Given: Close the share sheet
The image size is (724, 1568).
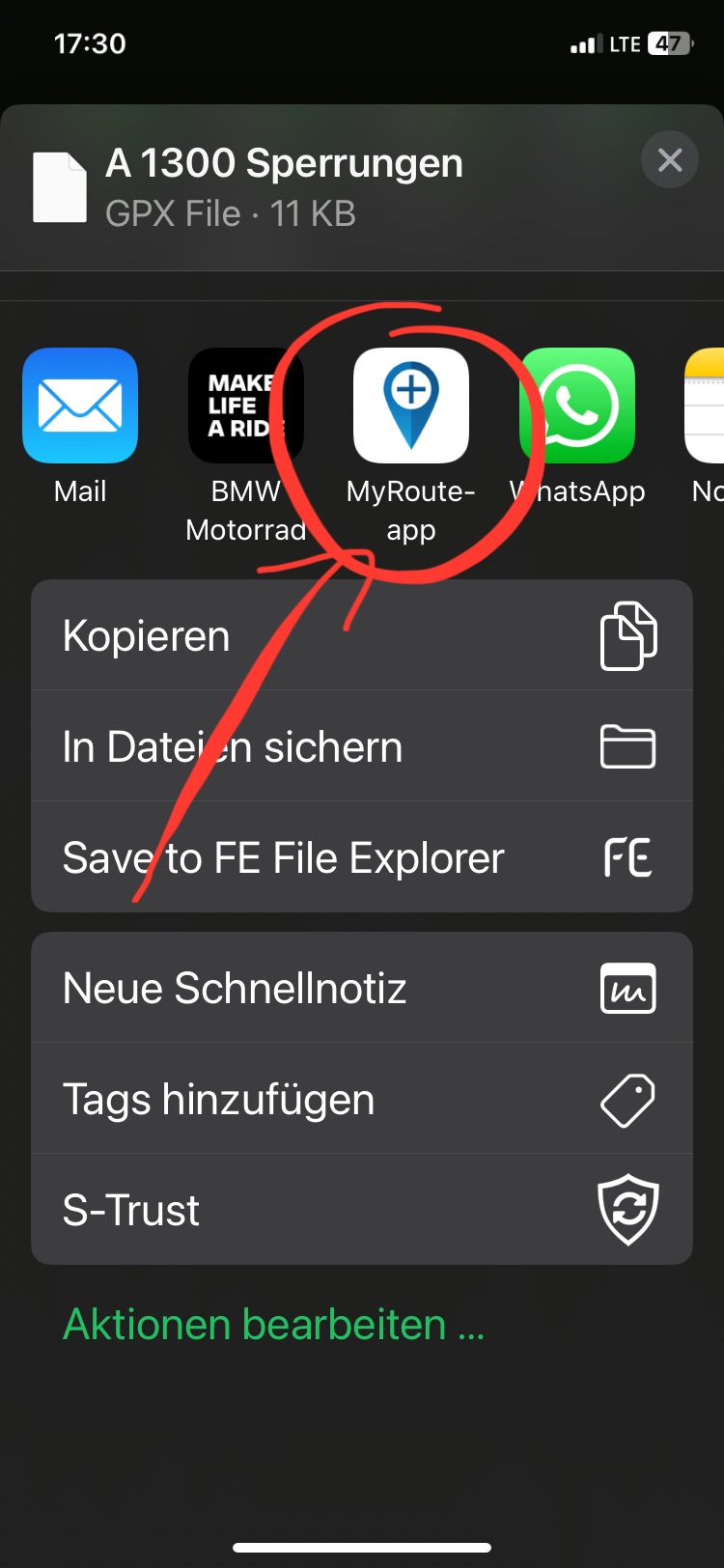Looking at the screenshot, I should coord(669,159).
